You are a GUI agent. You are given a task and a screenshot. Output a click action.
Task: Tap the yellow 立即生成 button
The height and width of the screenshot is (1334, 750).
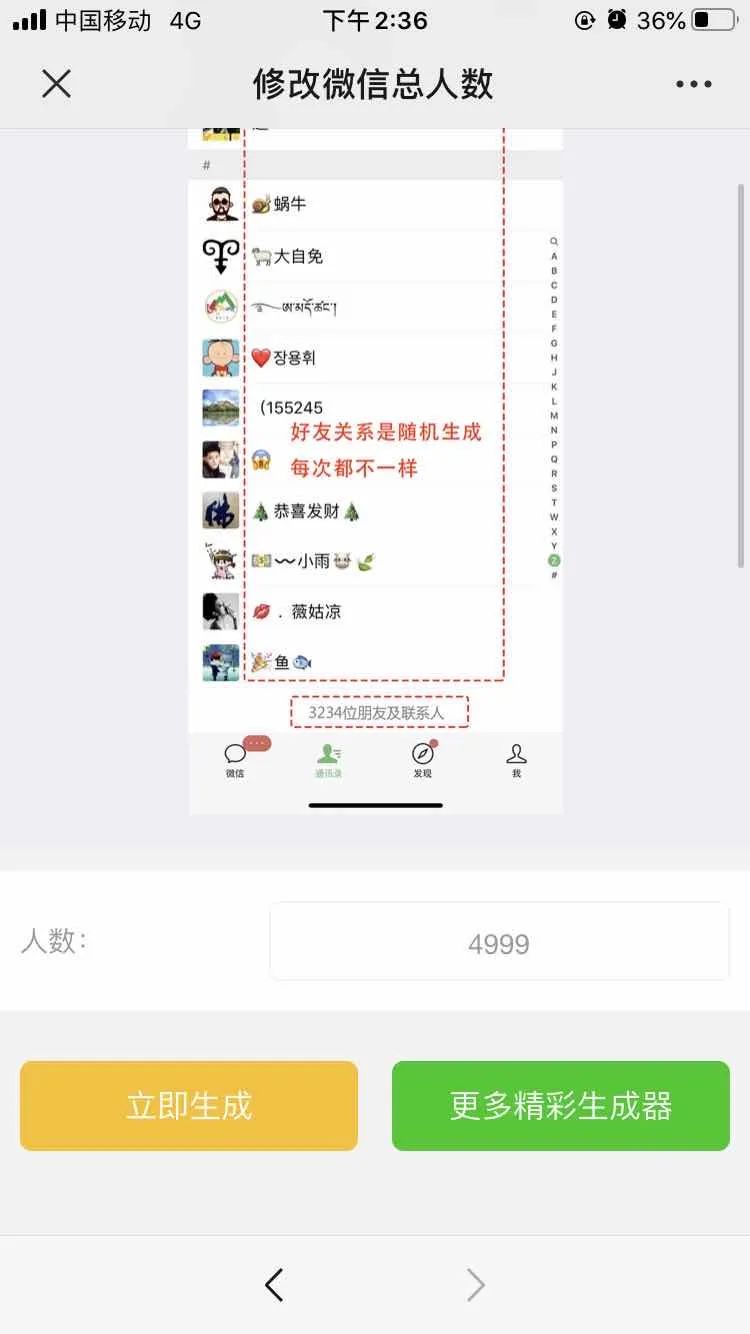click(189, 1106)
